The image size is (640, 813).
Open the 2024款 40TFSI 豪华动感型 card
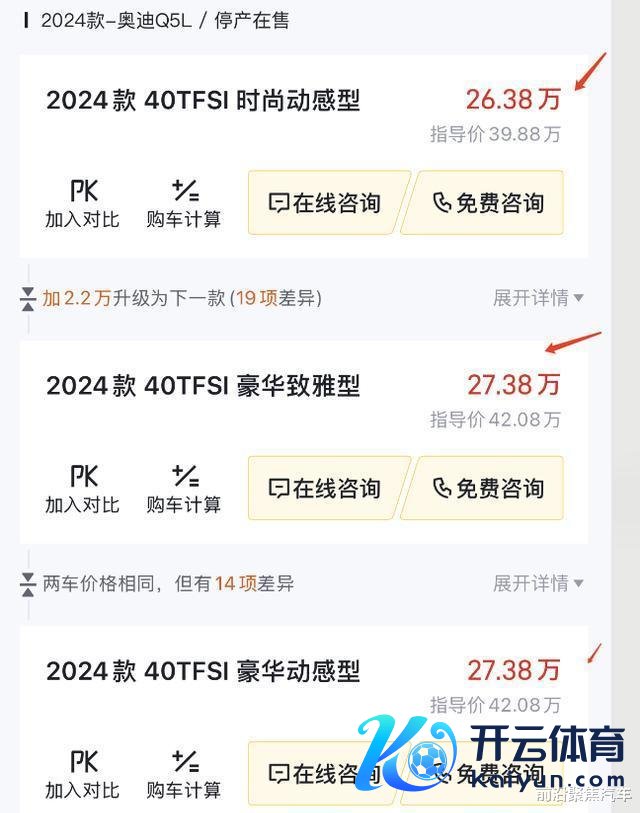pos(203,671)
